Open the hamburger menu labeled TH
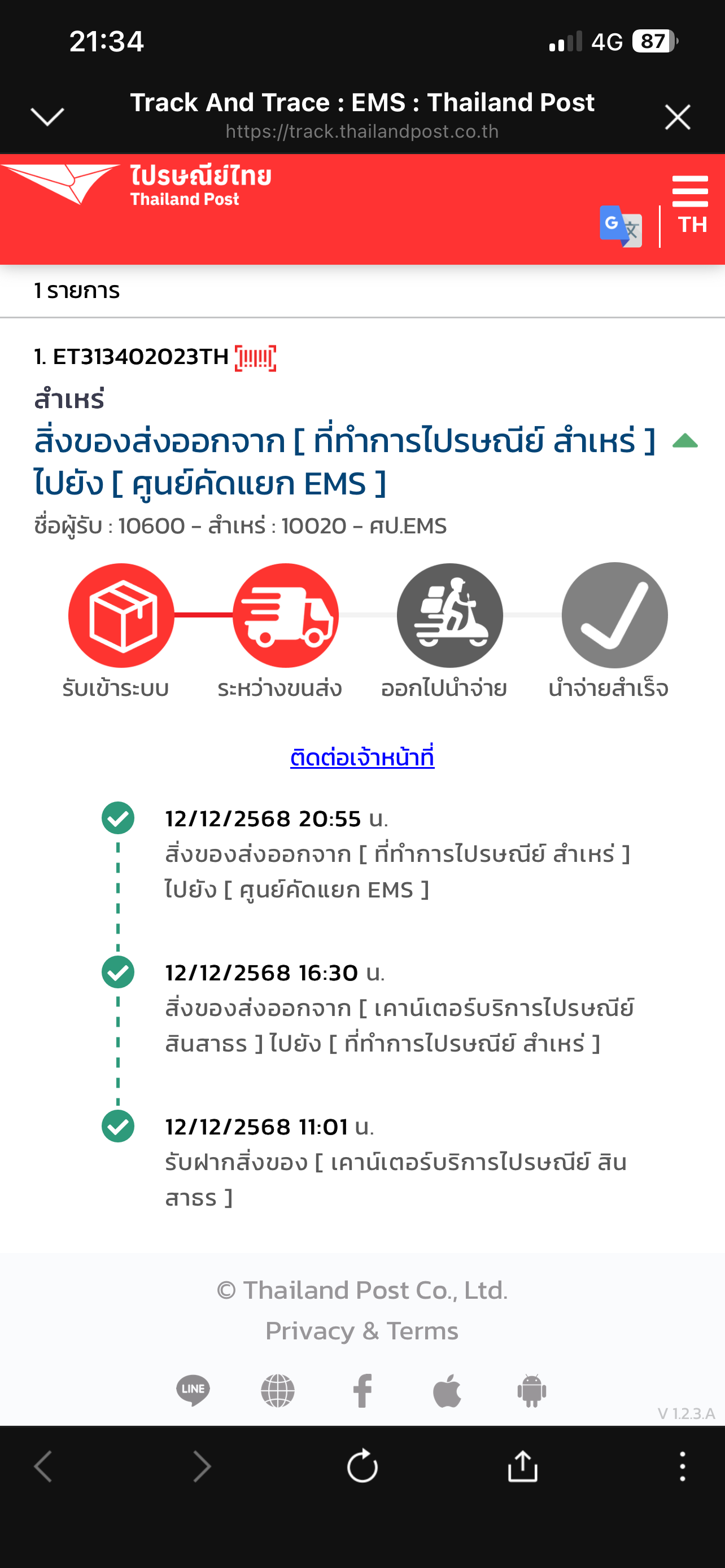Viewport: 725px width, 1568px height. point(691,204)
